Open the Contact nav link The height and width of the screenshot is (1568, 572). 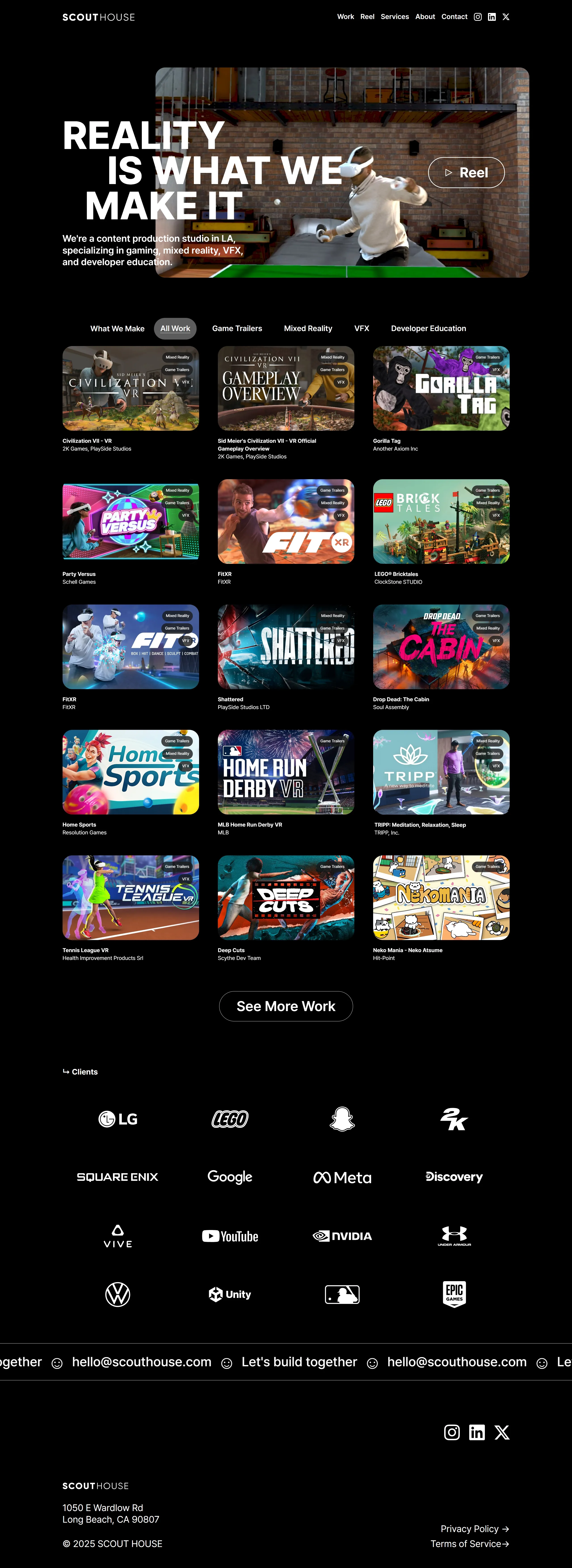(454, 17)
